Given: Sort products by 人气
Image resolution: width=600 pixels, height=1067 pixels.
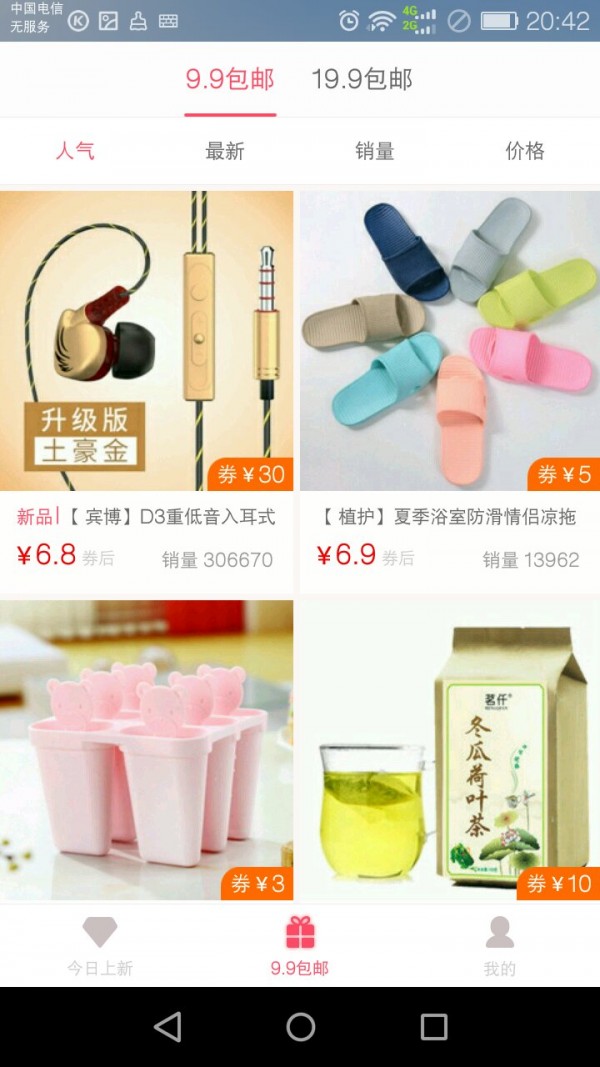Looking at the screenshot, I should pyautogui.click(x=75, y=151).
